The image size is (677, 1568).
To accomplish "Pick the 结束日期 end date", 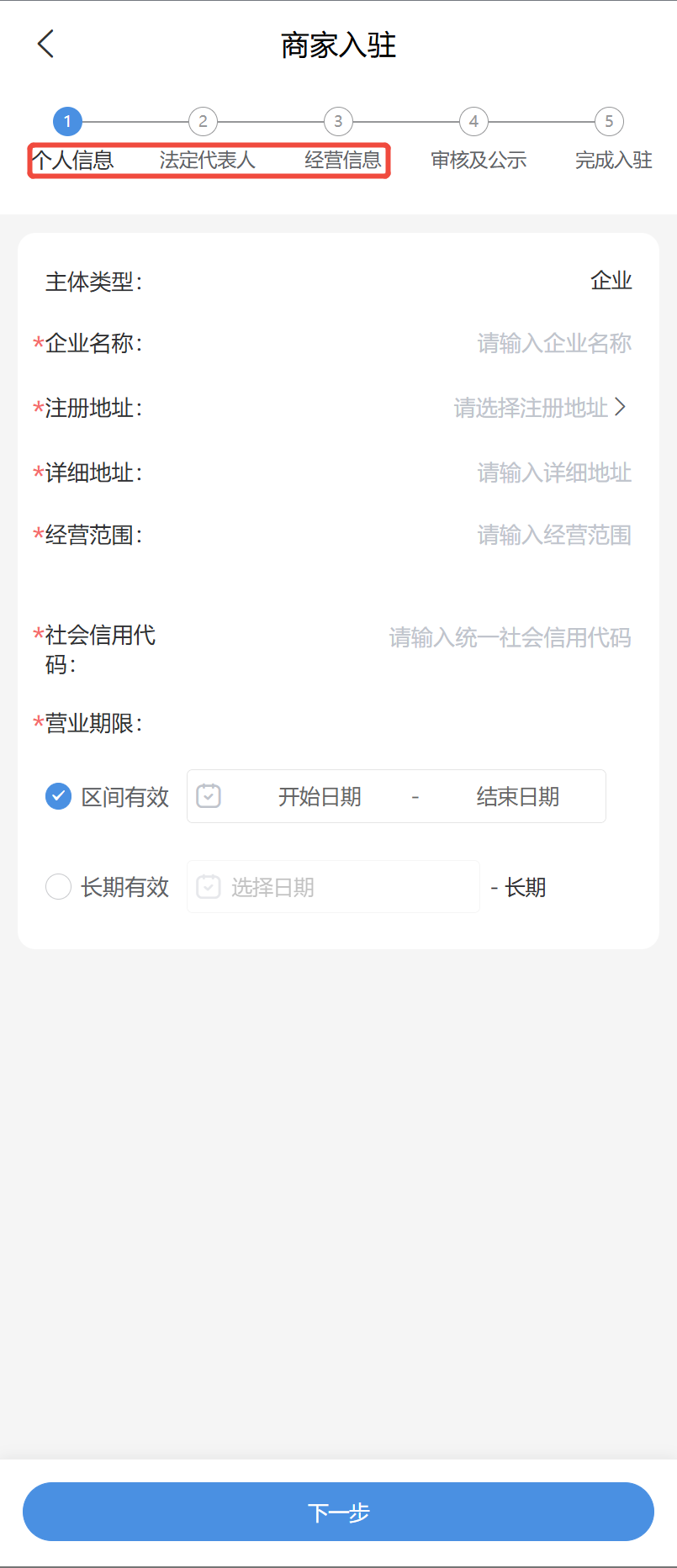I will click(517, 796).
